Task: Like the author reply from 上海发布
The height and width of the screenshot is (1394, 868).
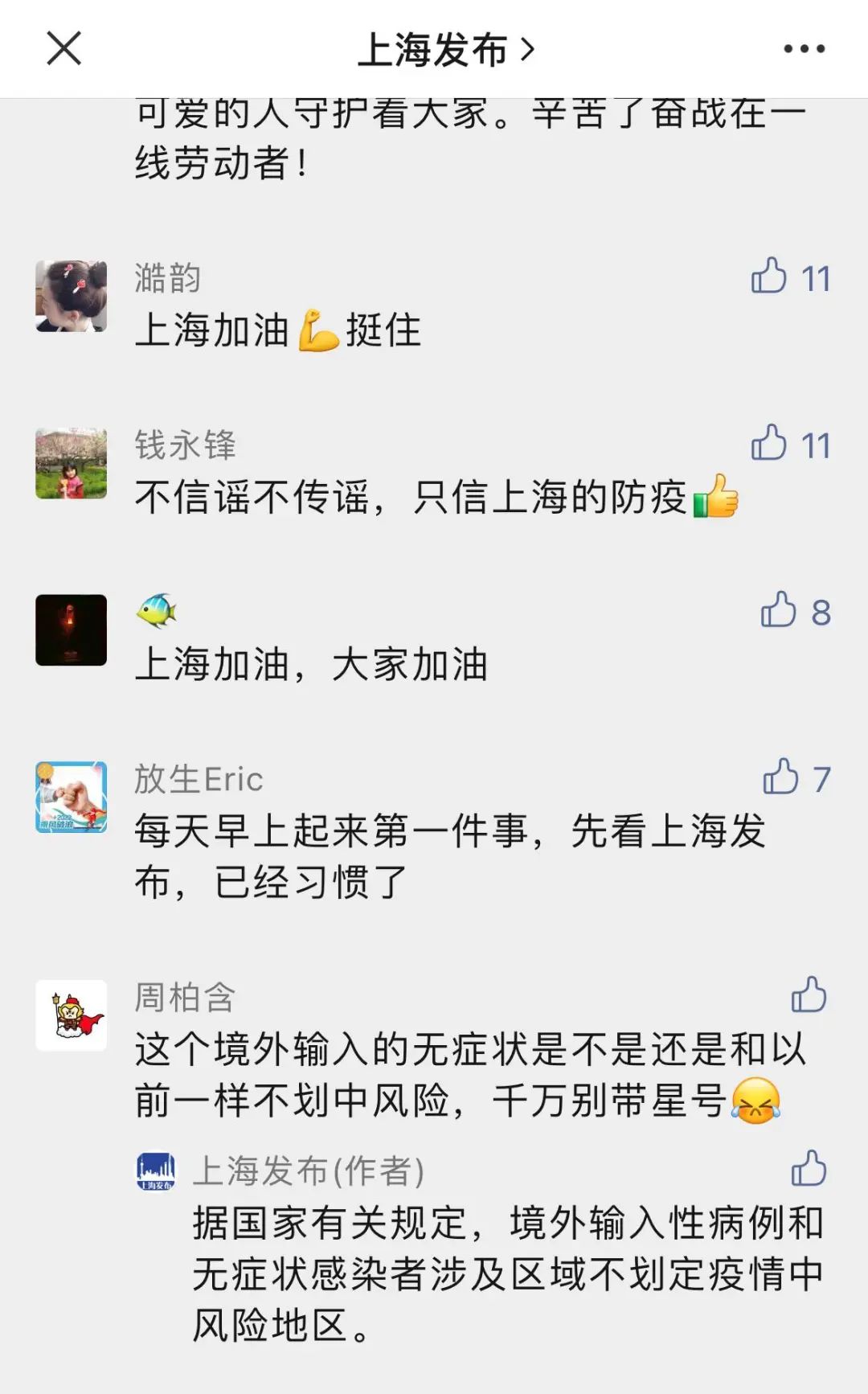Action: (x=809, y=1169)
